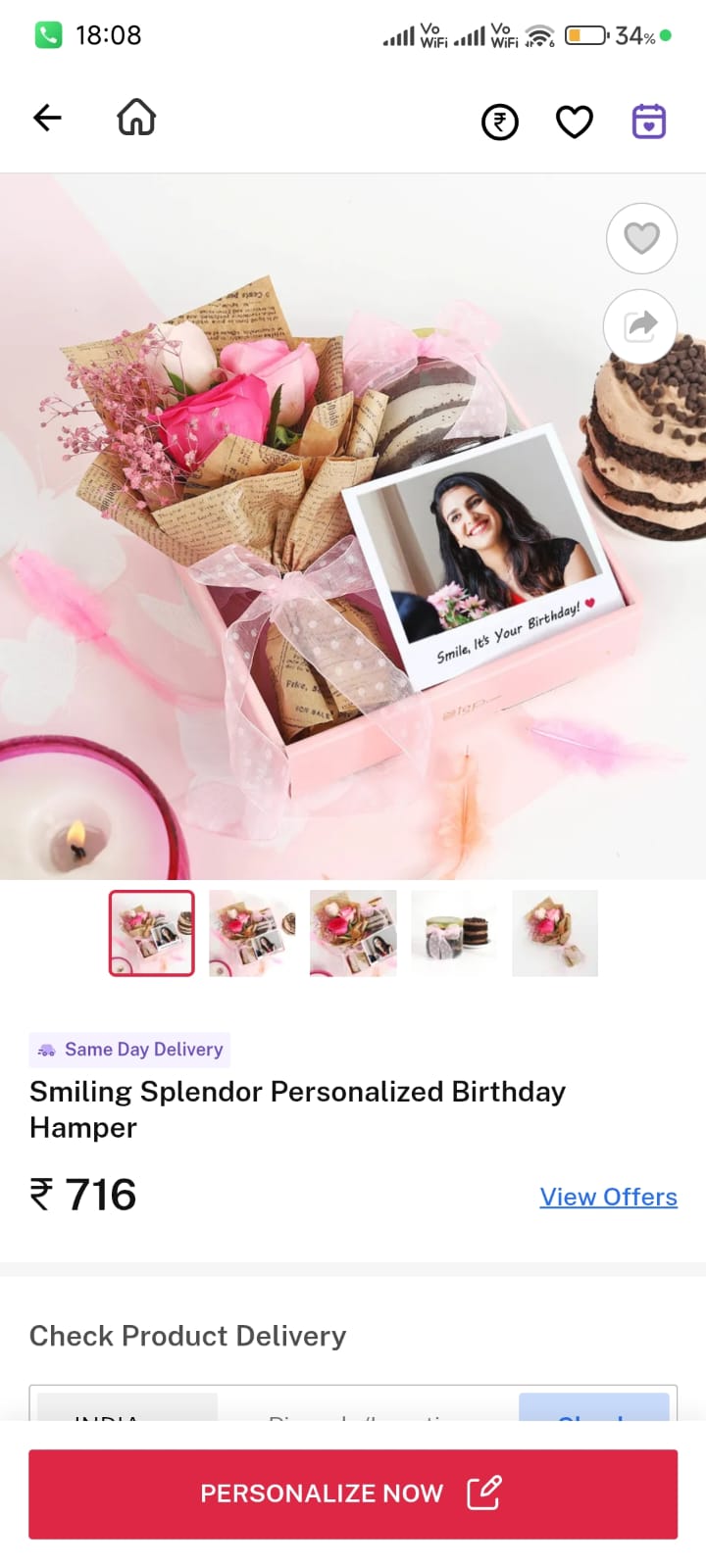Viewport: 706px width, 1568px height.
Task: Select the first product thumbnail
Action: (152, 933)
